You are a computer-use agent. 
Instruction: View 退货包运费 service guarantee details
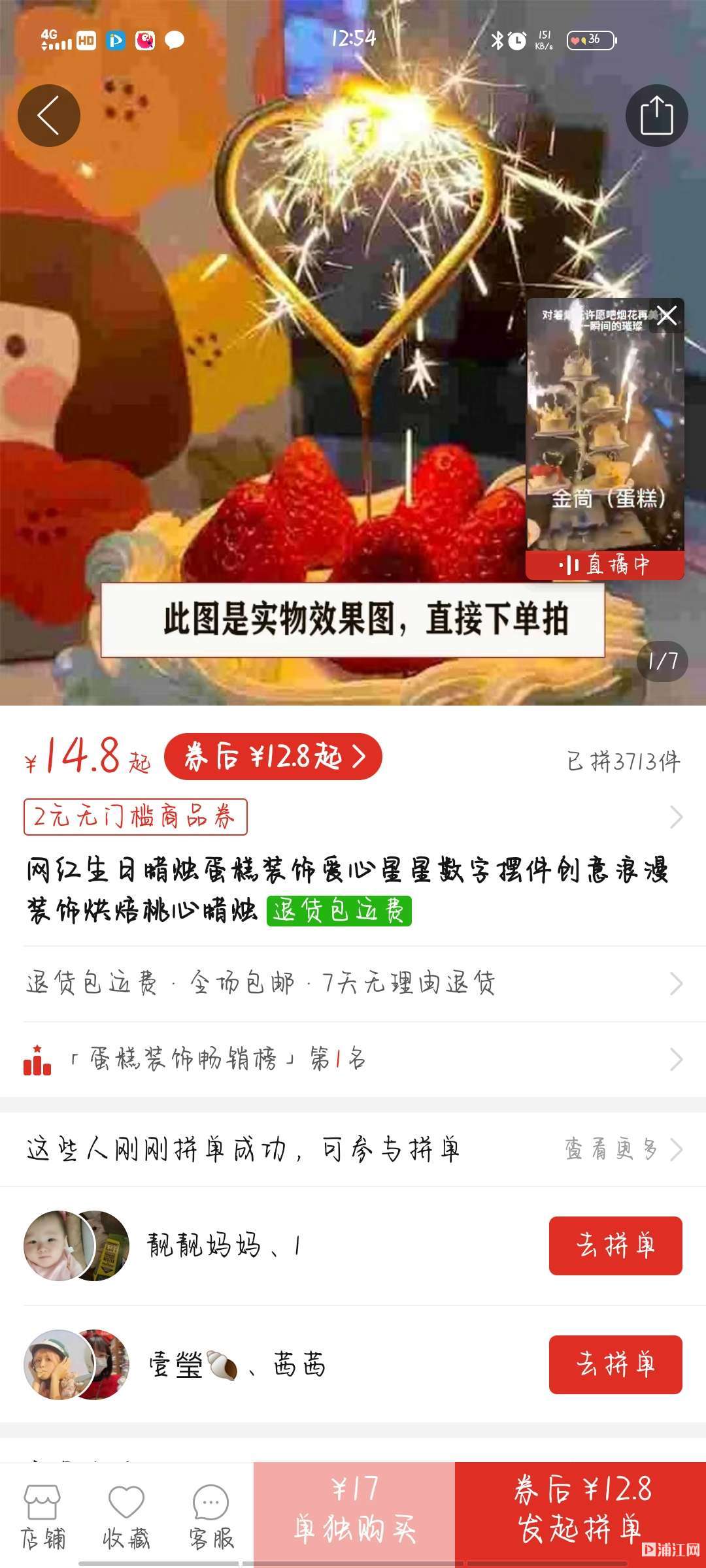coord(353,983)
